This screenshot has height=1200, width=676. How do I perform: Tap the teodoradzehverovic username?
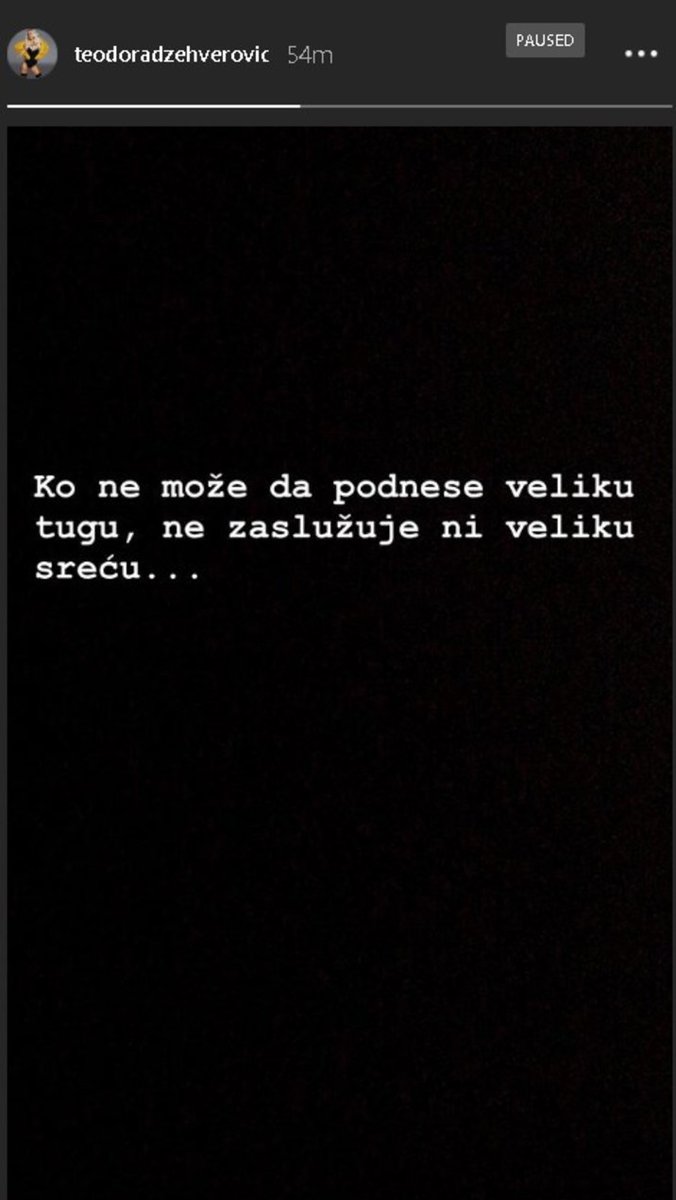pyautogui.click(x=171, y=54)
